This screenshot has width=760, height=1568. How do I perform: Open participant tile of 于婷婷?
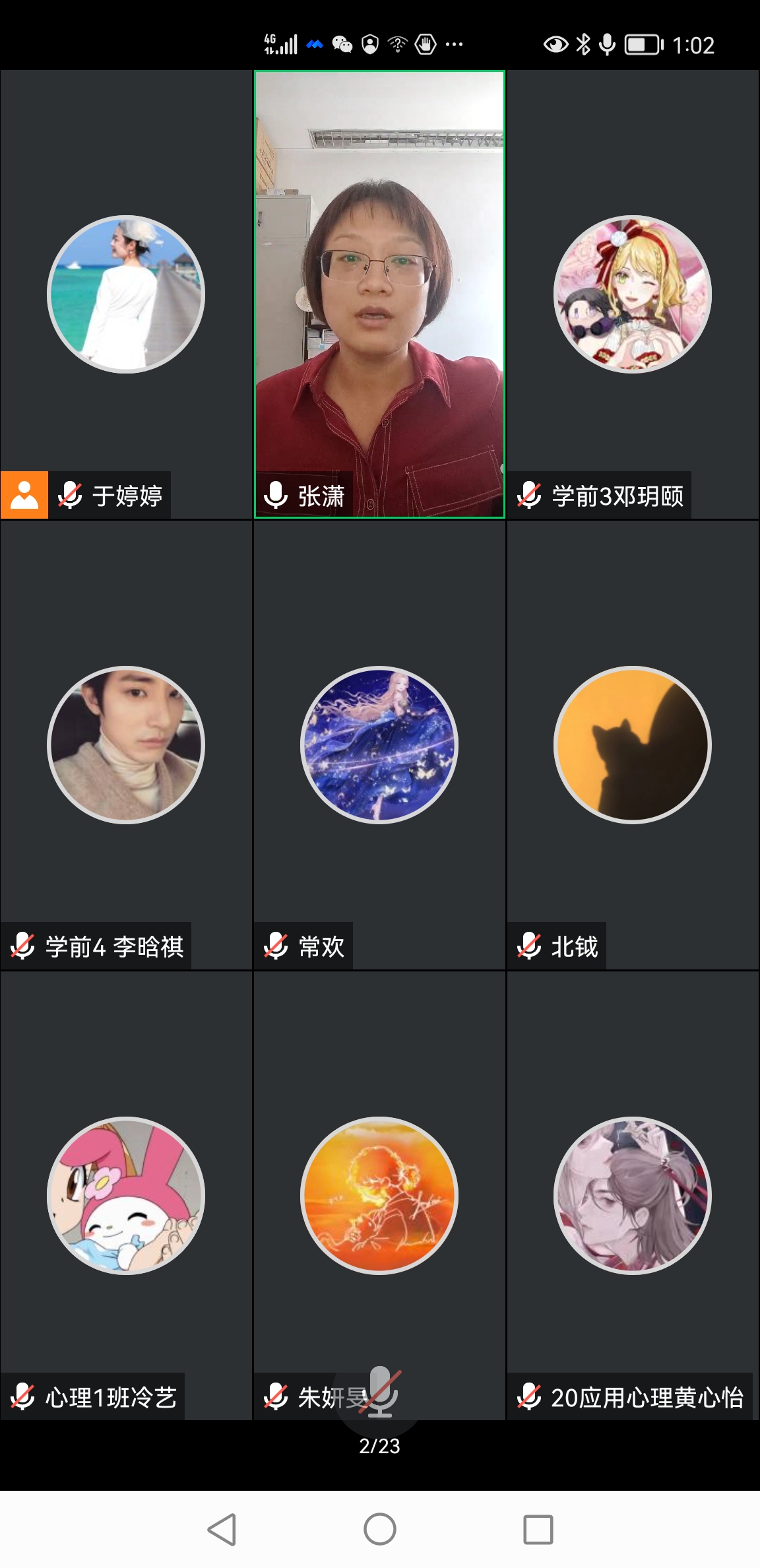pyautogui.click(x=126, y=294)
